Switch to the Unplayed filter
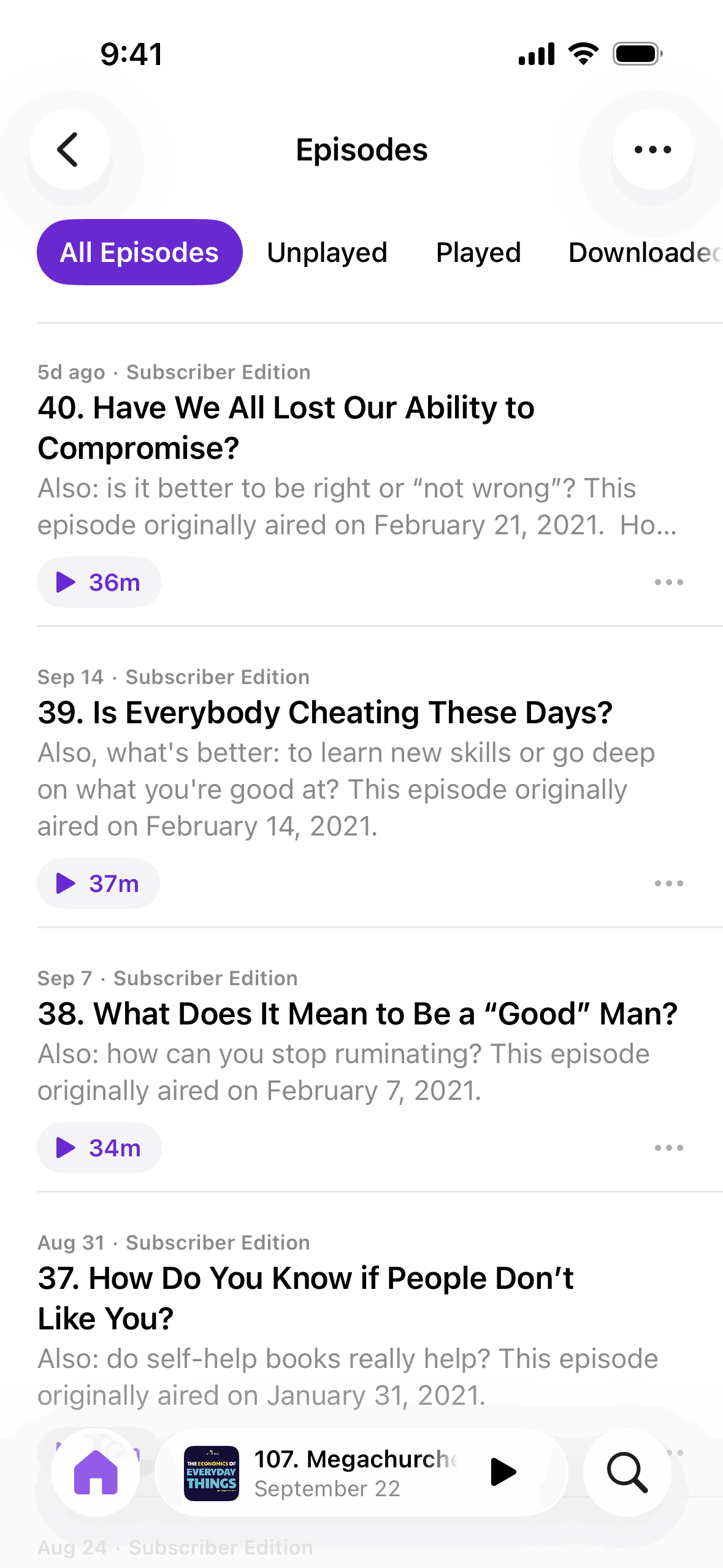 coord(327,253)
